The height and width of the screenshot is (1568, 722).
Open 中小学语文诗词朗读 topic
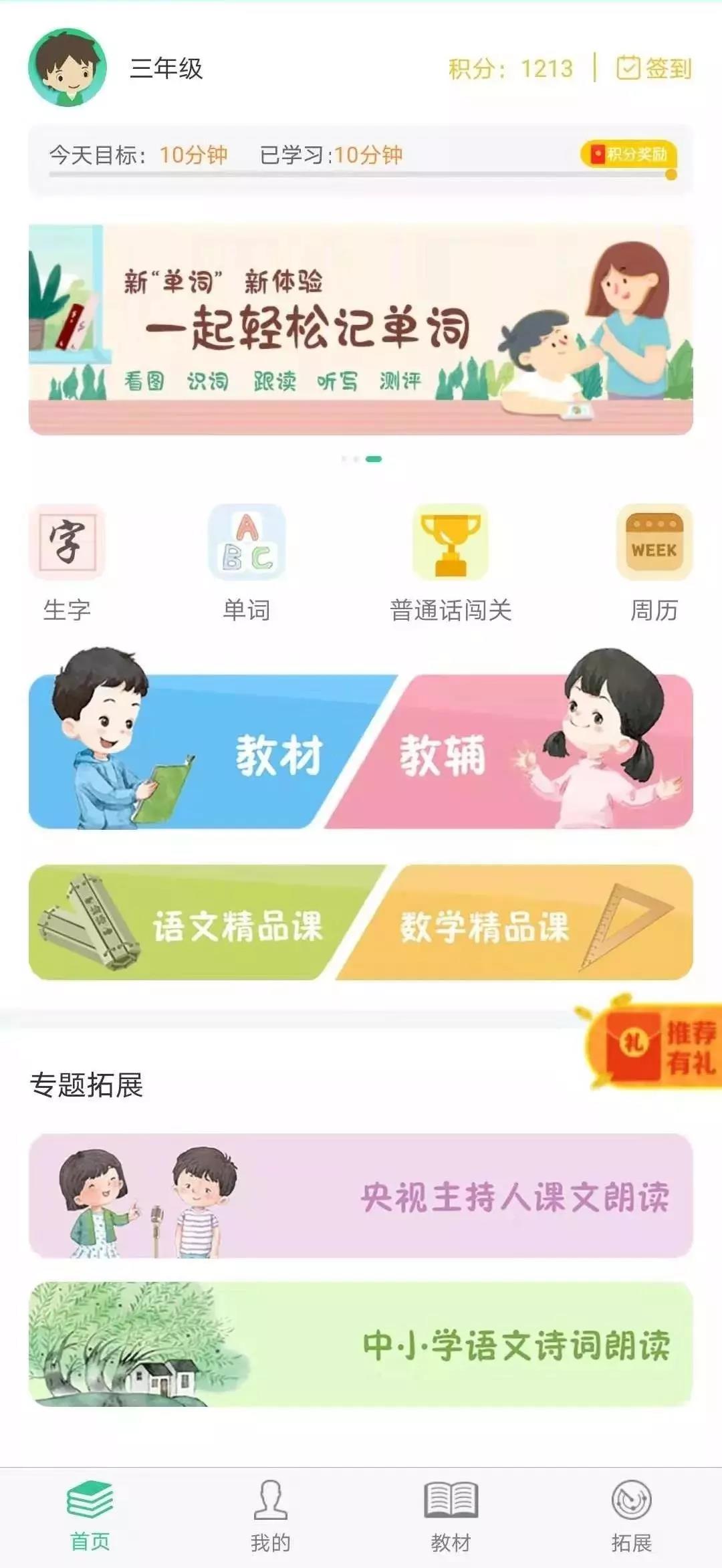360,1344
